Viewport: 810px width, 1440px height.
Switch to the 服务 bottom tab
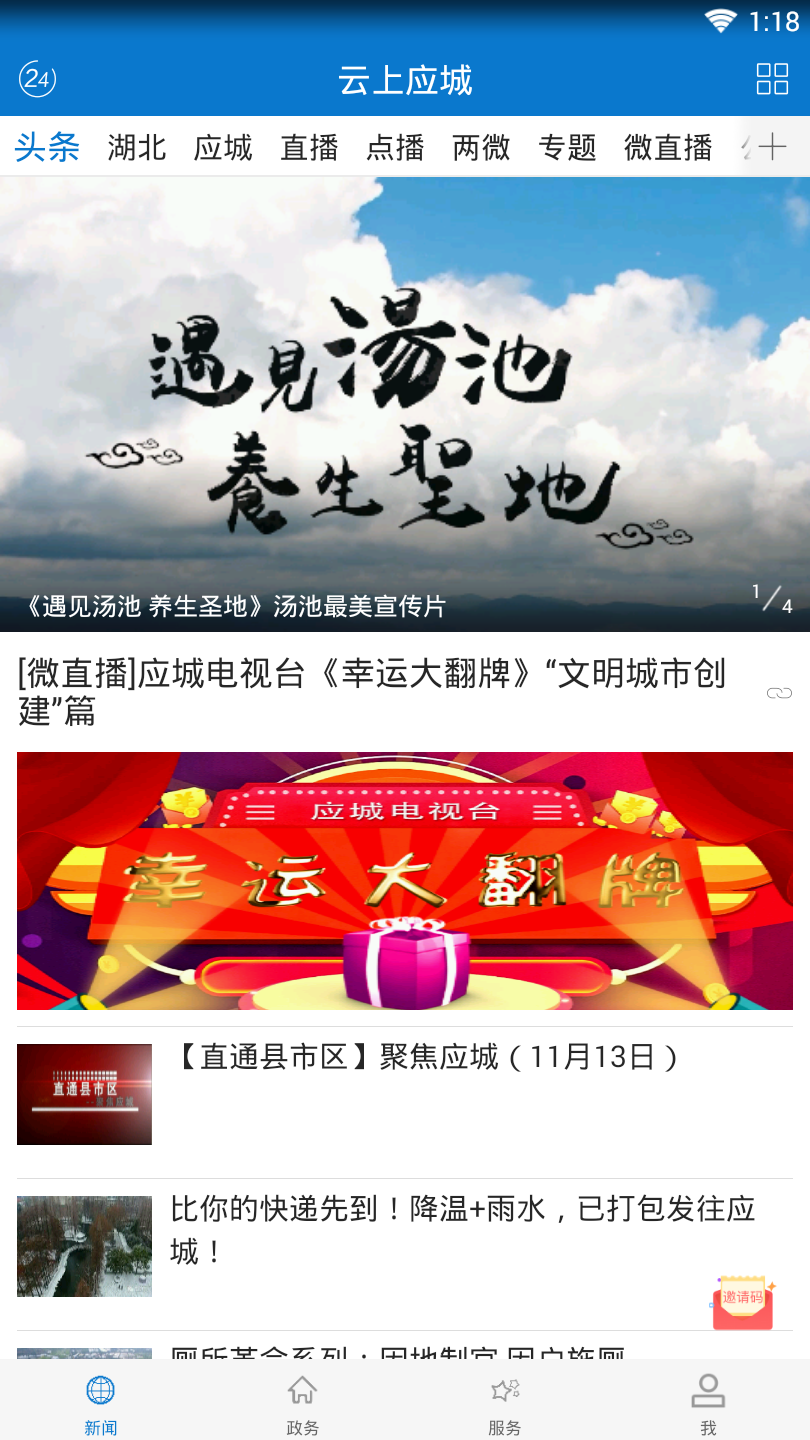(x=505, y=1403)
